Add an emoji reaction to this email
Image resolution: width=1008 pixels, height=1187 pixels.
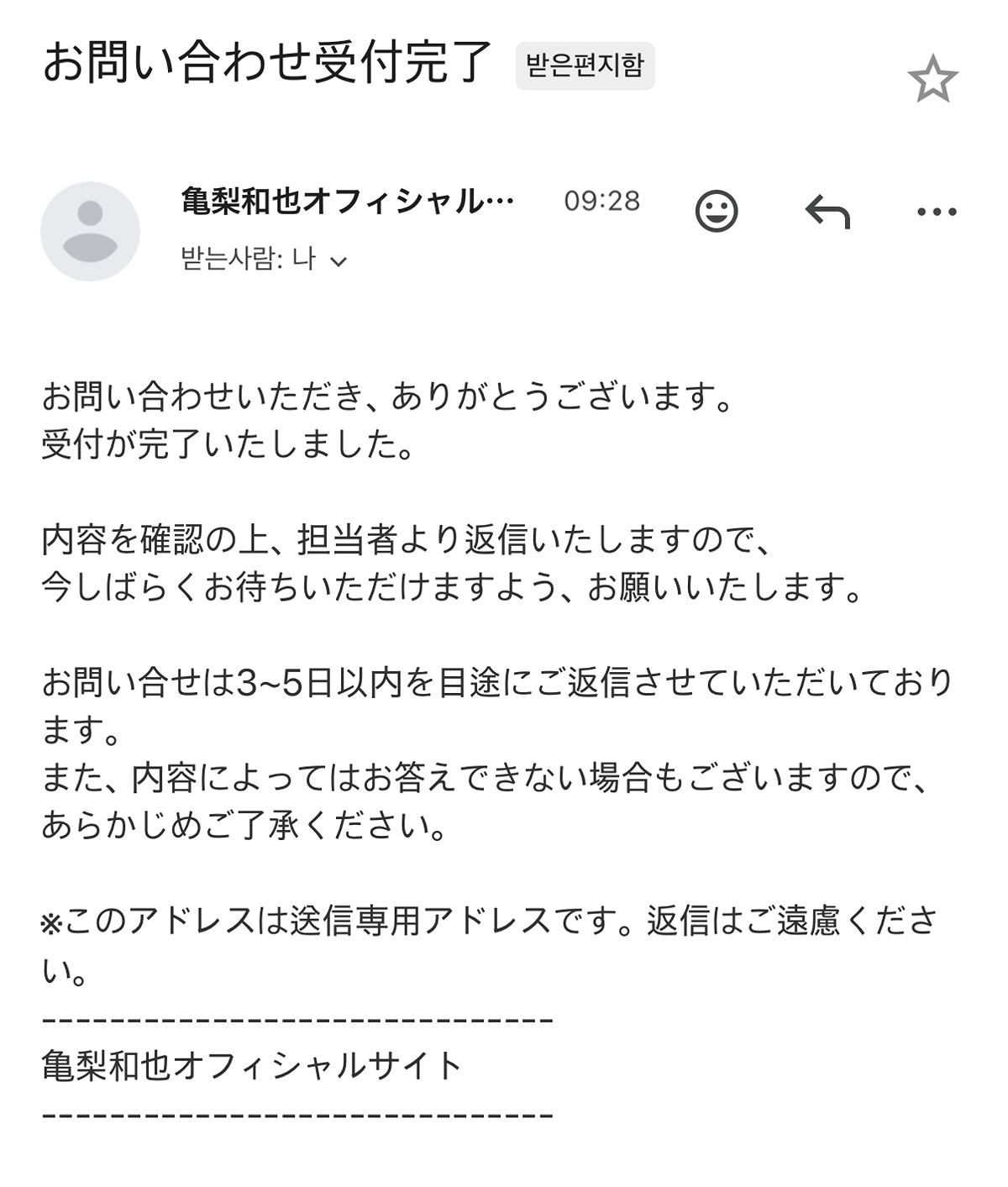click(x=717, y=213)
